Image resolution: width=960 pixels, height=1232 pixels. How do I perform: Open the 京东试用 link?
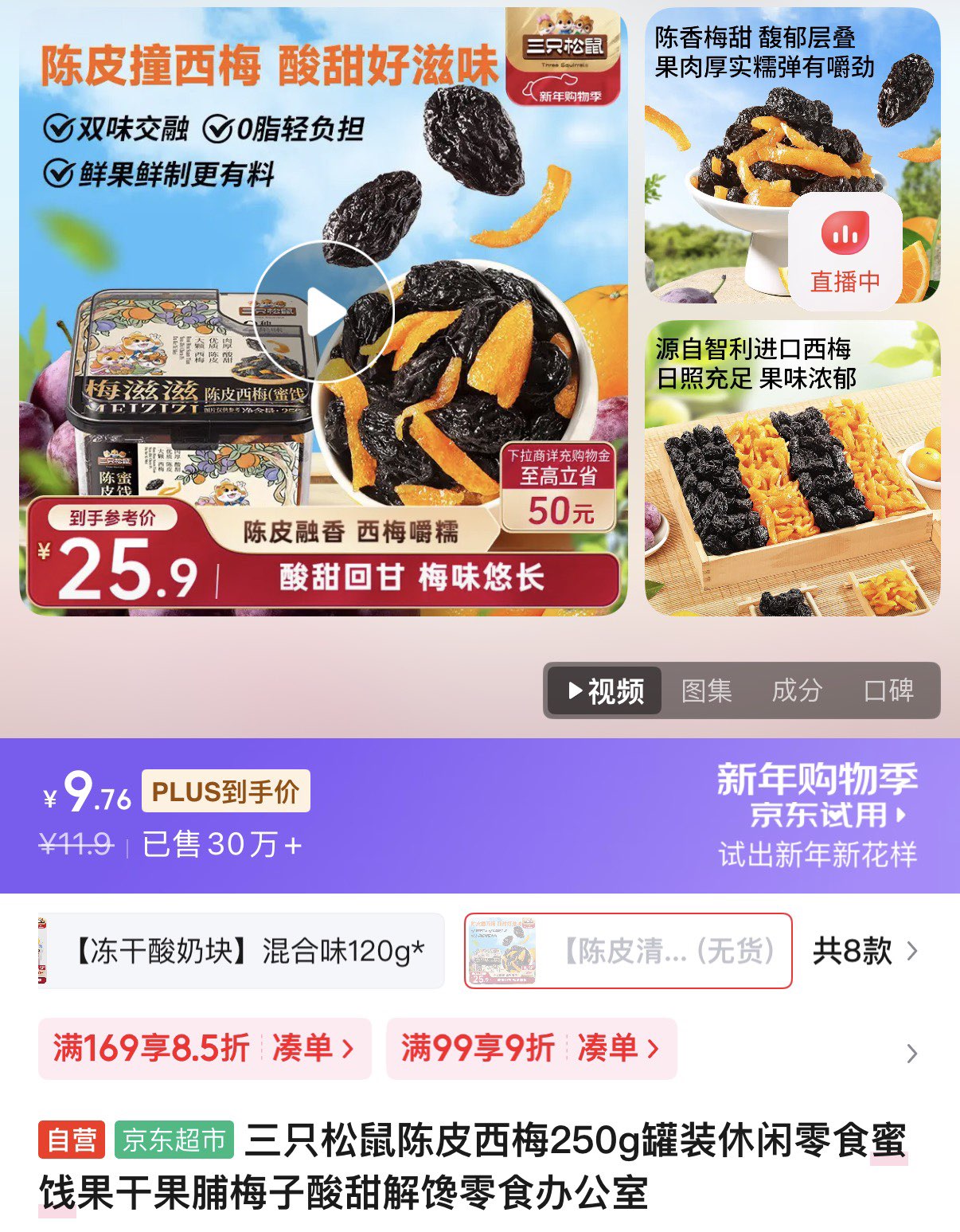pos(828,815)
